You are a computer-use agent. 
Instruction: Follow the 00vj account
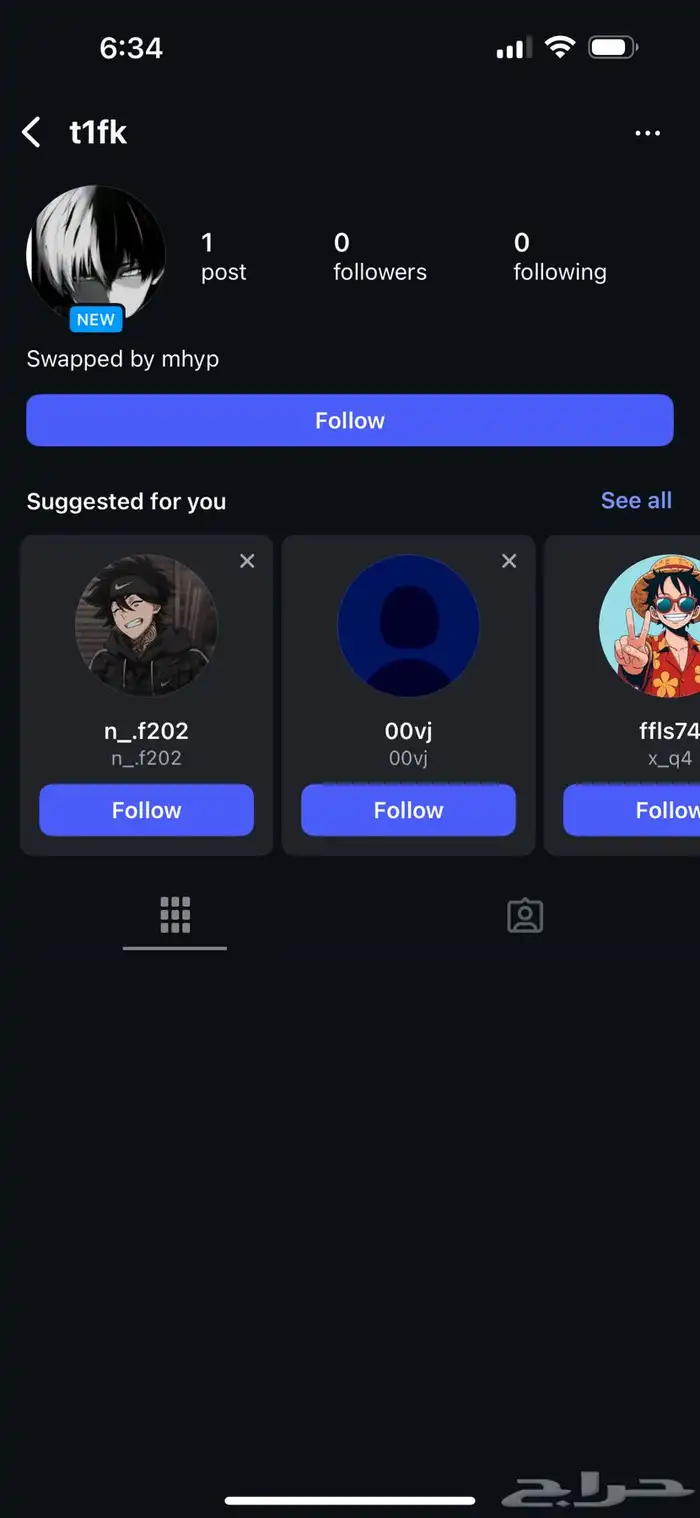pyautogui.click(x=408, y=810)
